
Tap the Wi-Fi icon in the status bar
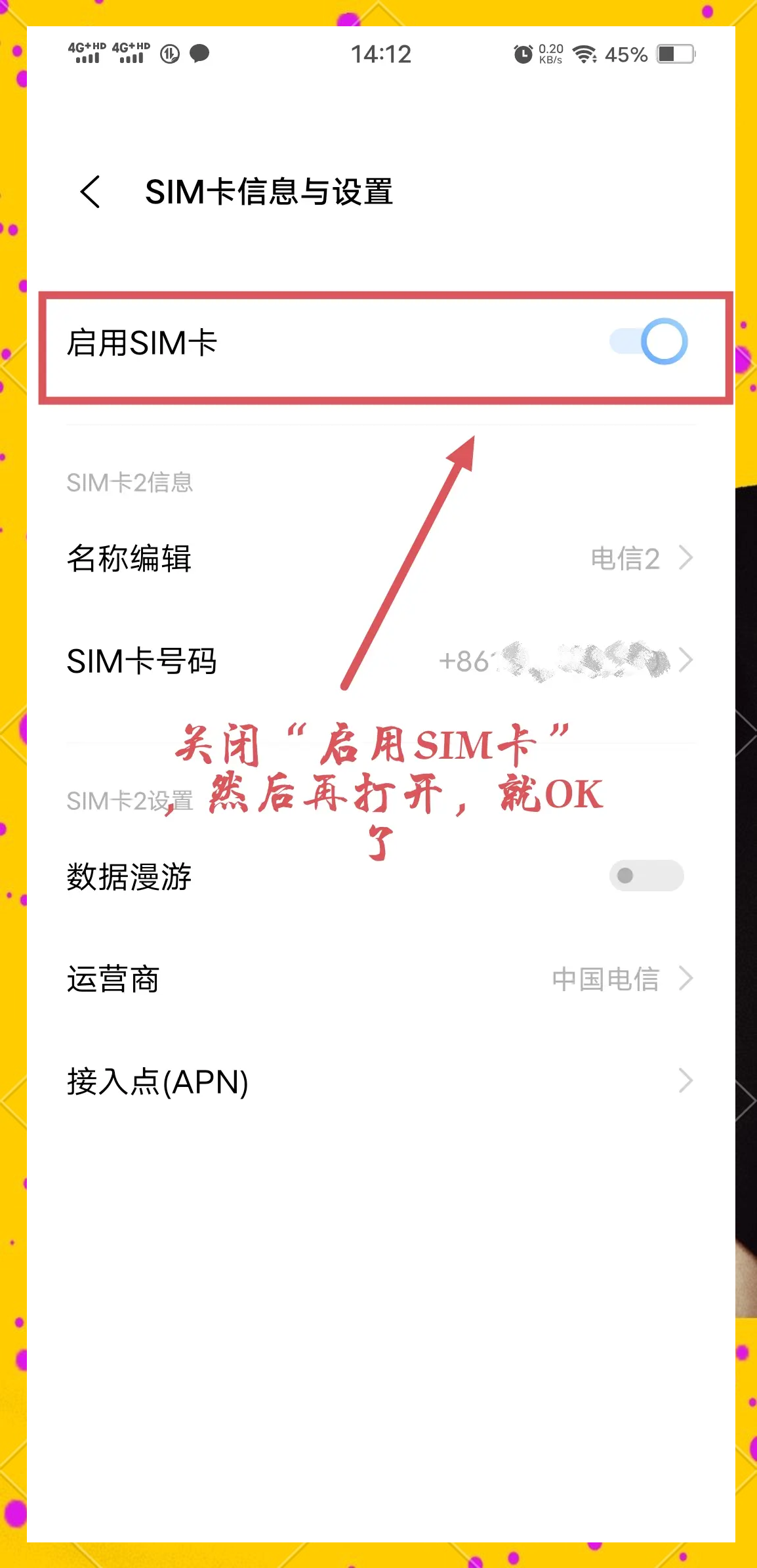click(x=586, y=54)
